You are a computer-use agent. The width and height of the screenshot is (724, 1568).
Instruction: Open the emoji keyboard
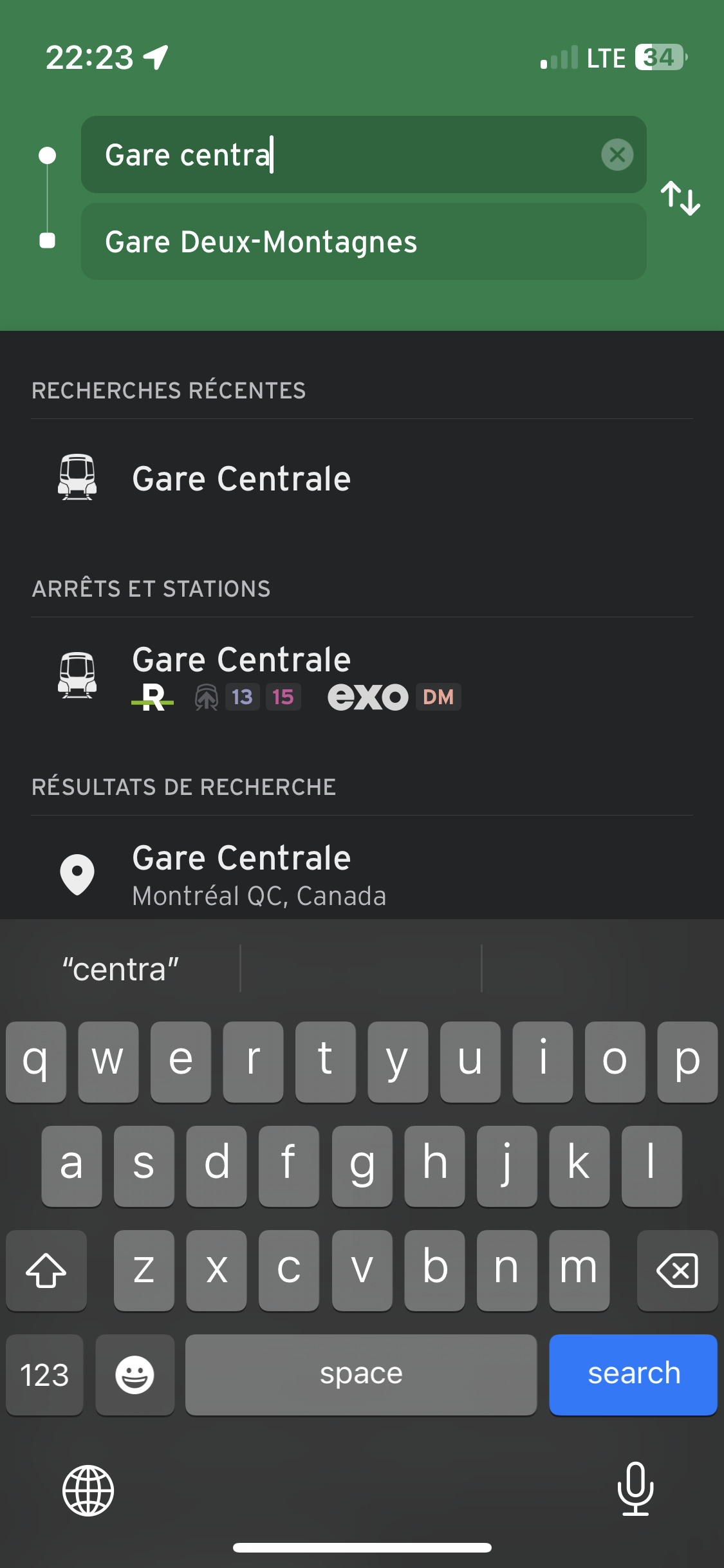[135, 1374]
